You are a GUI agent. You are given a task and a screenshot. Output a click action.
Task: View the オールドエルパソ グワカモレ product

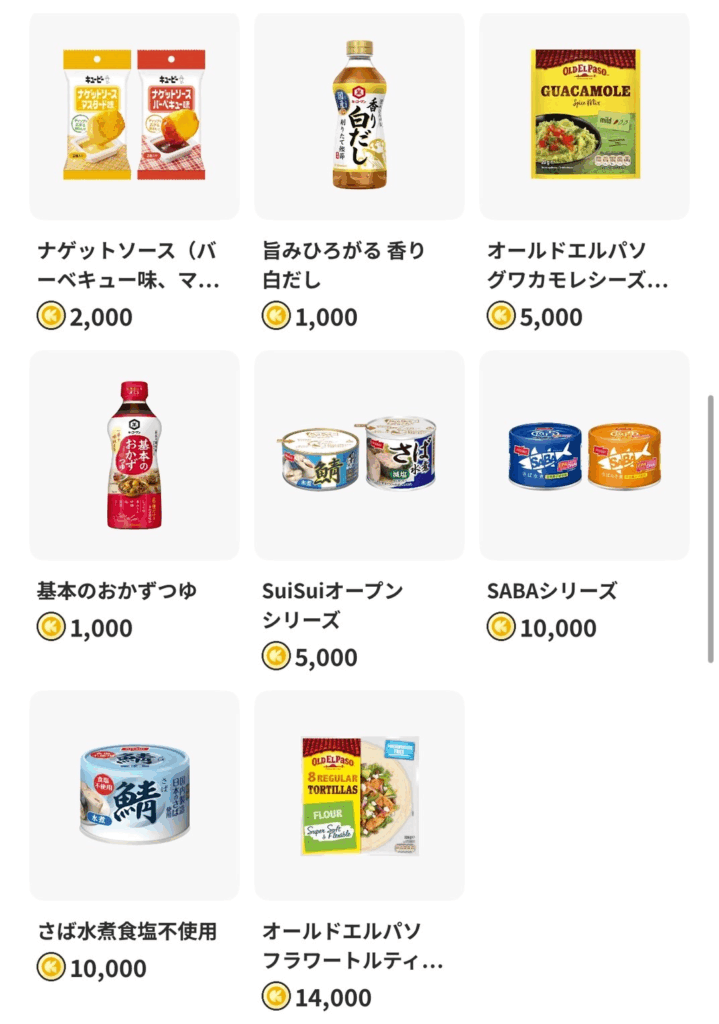(x=584, y=117)
